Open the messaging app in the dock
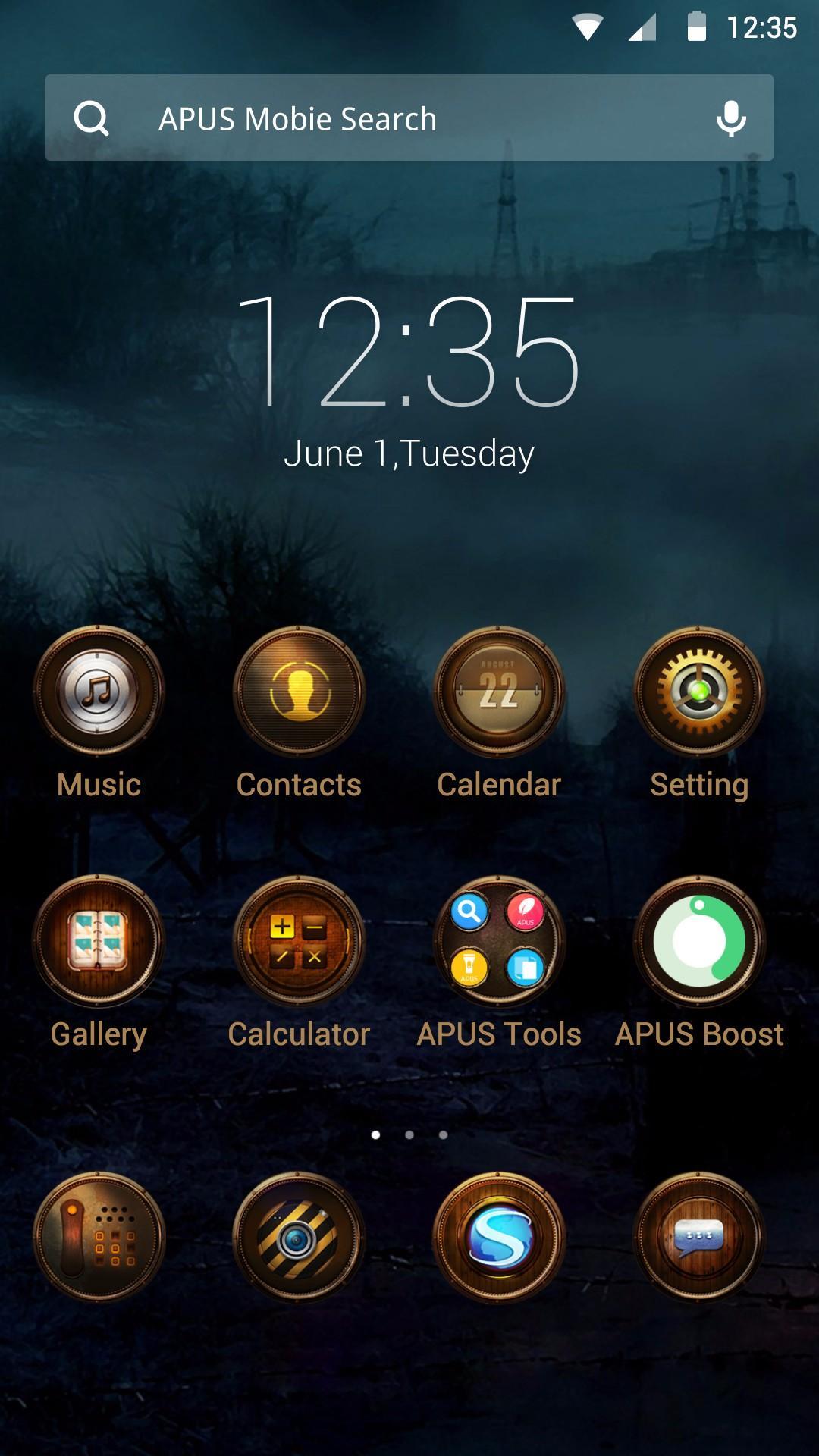The image size is (819, 1456). (x=698, y=1238)
